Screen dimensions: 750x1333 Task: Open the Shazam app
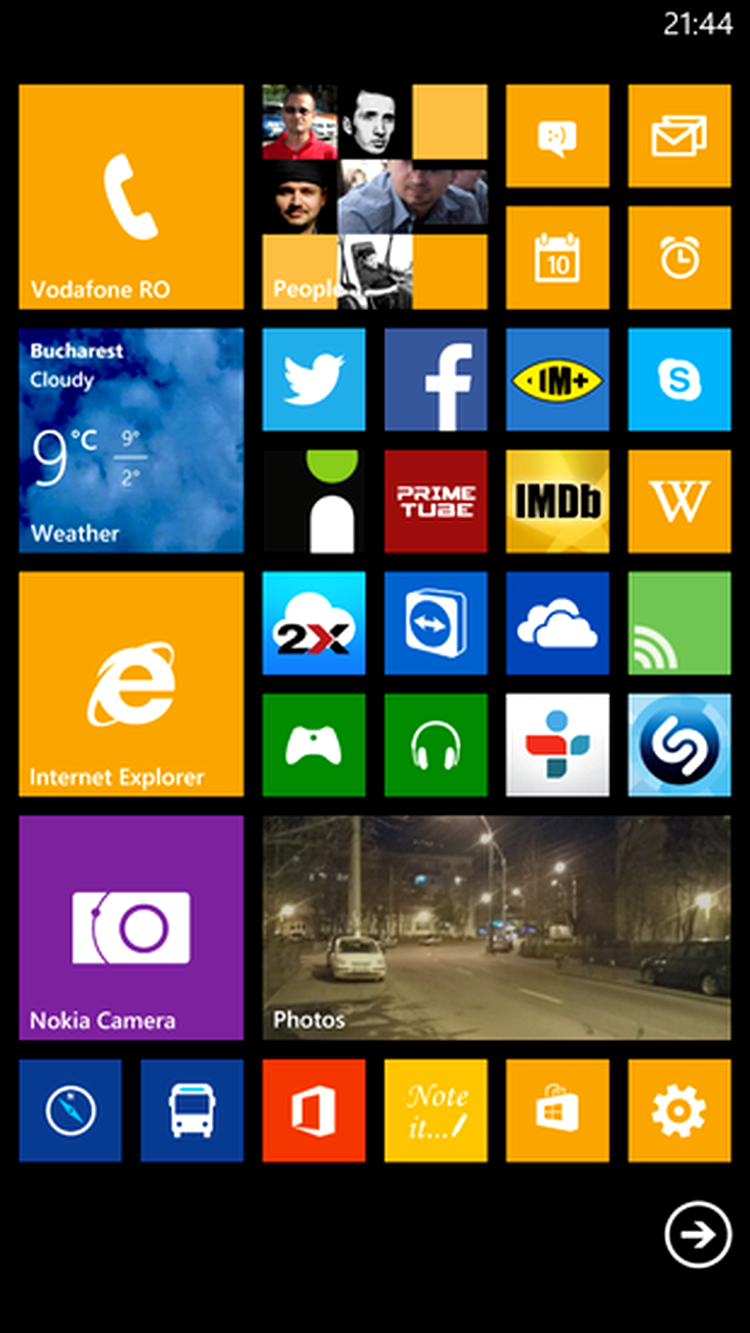[x=679, y=745]
